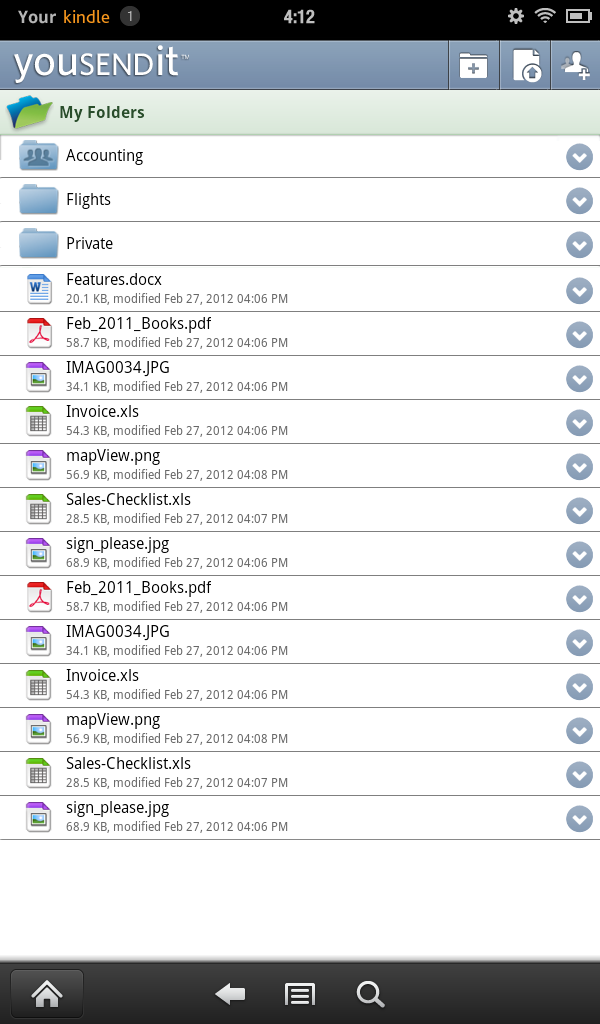Viewport: 600px width, 1024px height.
Task: Expand options arrow for Flights folder
Action: point(579,200)
